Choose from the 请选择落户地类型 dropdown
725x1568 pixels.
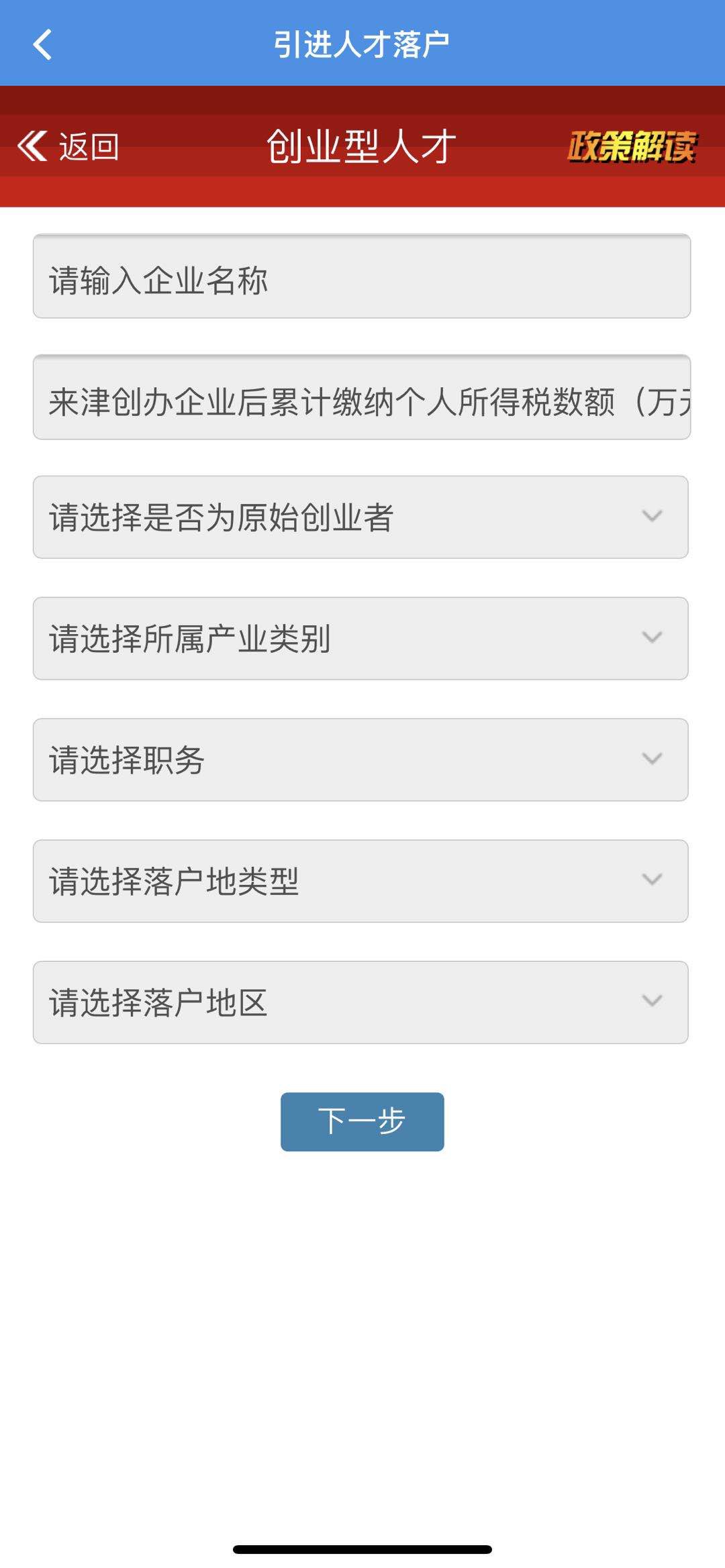click(x=360, y=881)
